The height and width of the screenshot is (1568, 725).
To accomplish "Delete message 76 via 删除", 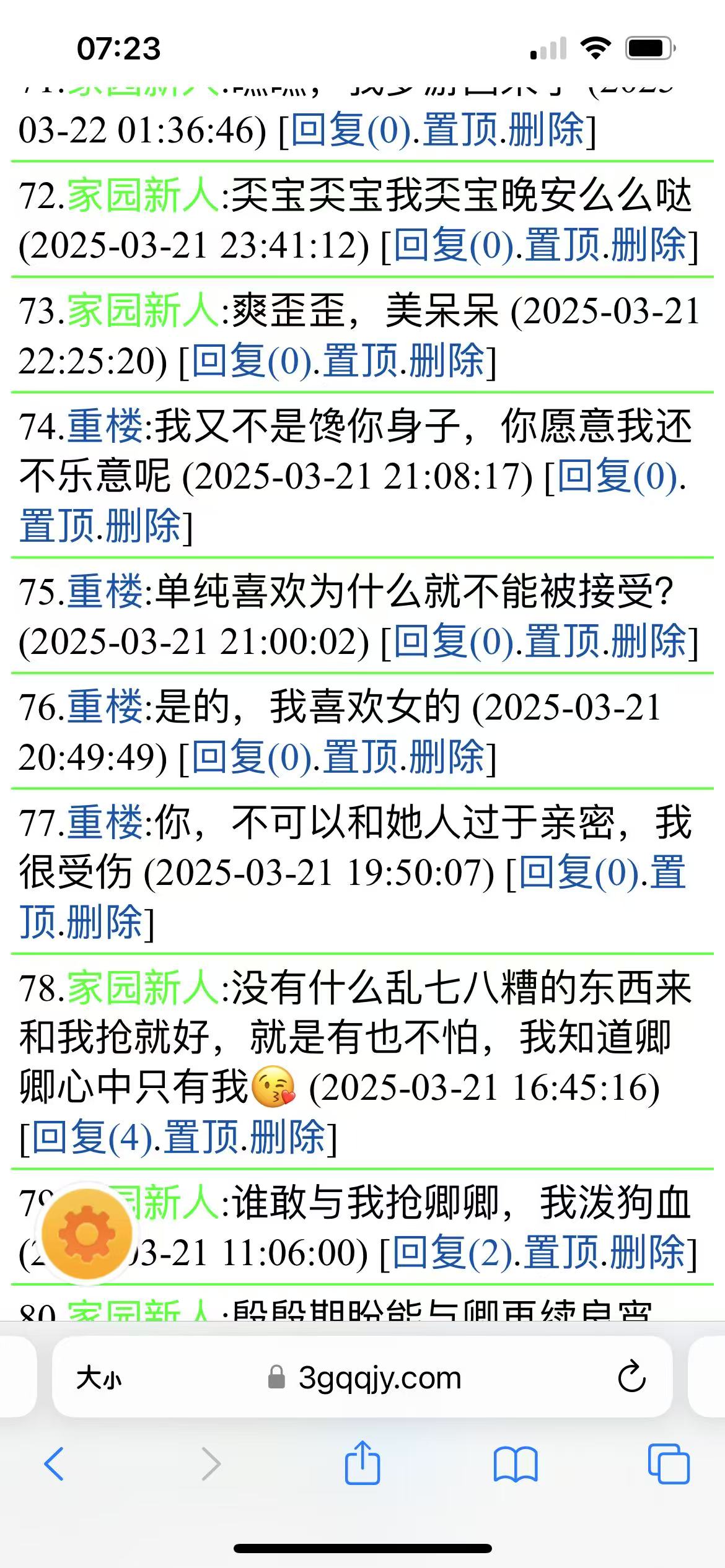I will pyautogui.click(x=446, y=757).
